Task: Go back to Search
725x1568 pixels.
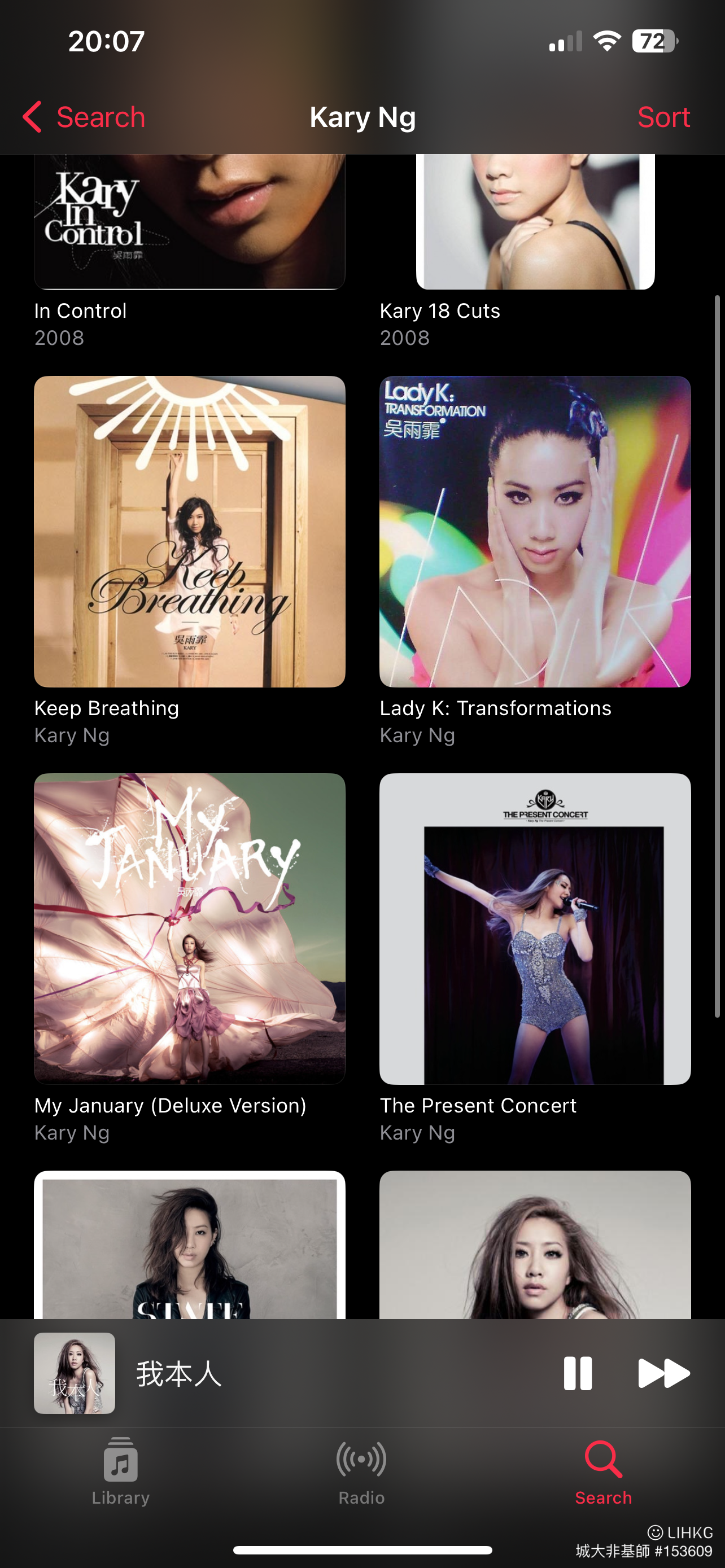Action: point(84,117)
